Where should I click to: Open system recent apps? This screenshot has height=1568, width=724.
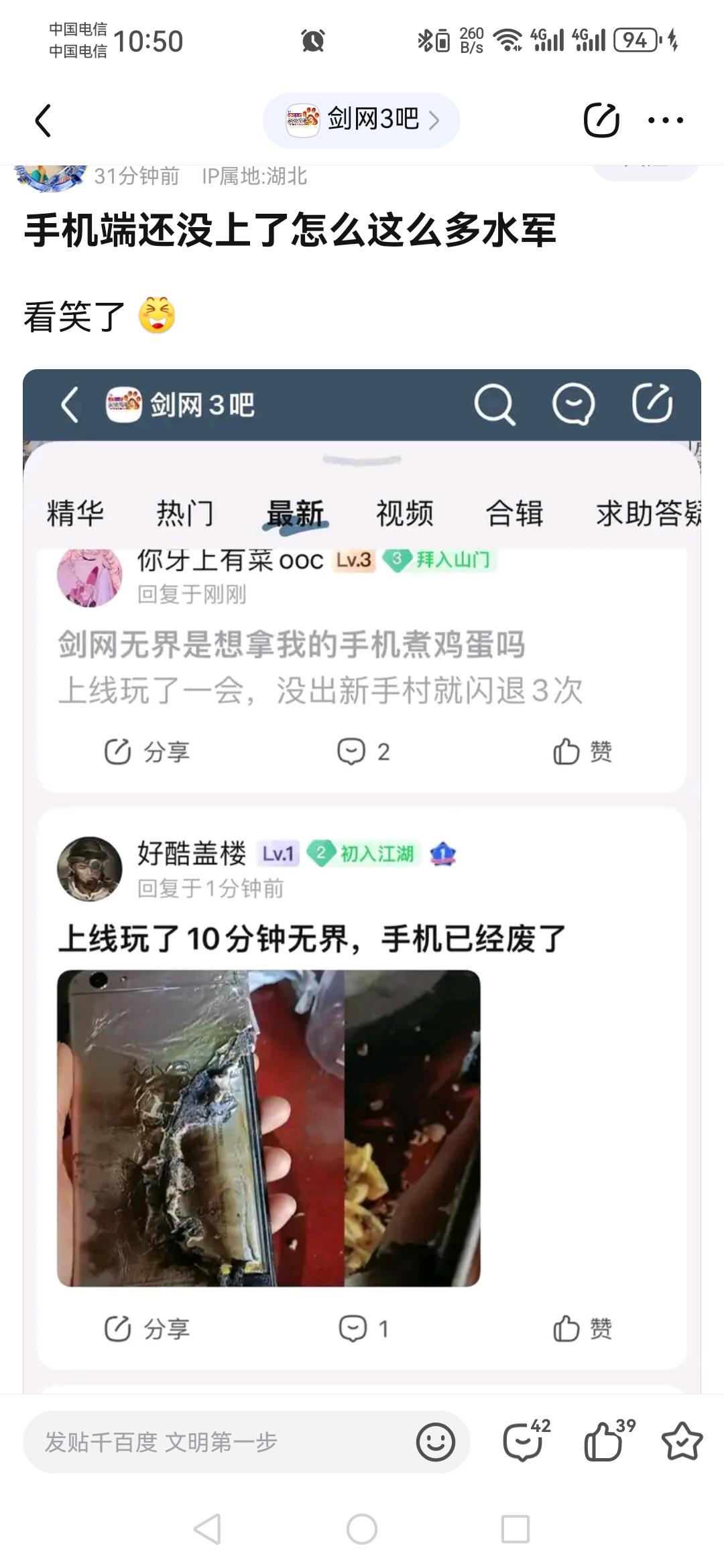(x=516, y=1529)
